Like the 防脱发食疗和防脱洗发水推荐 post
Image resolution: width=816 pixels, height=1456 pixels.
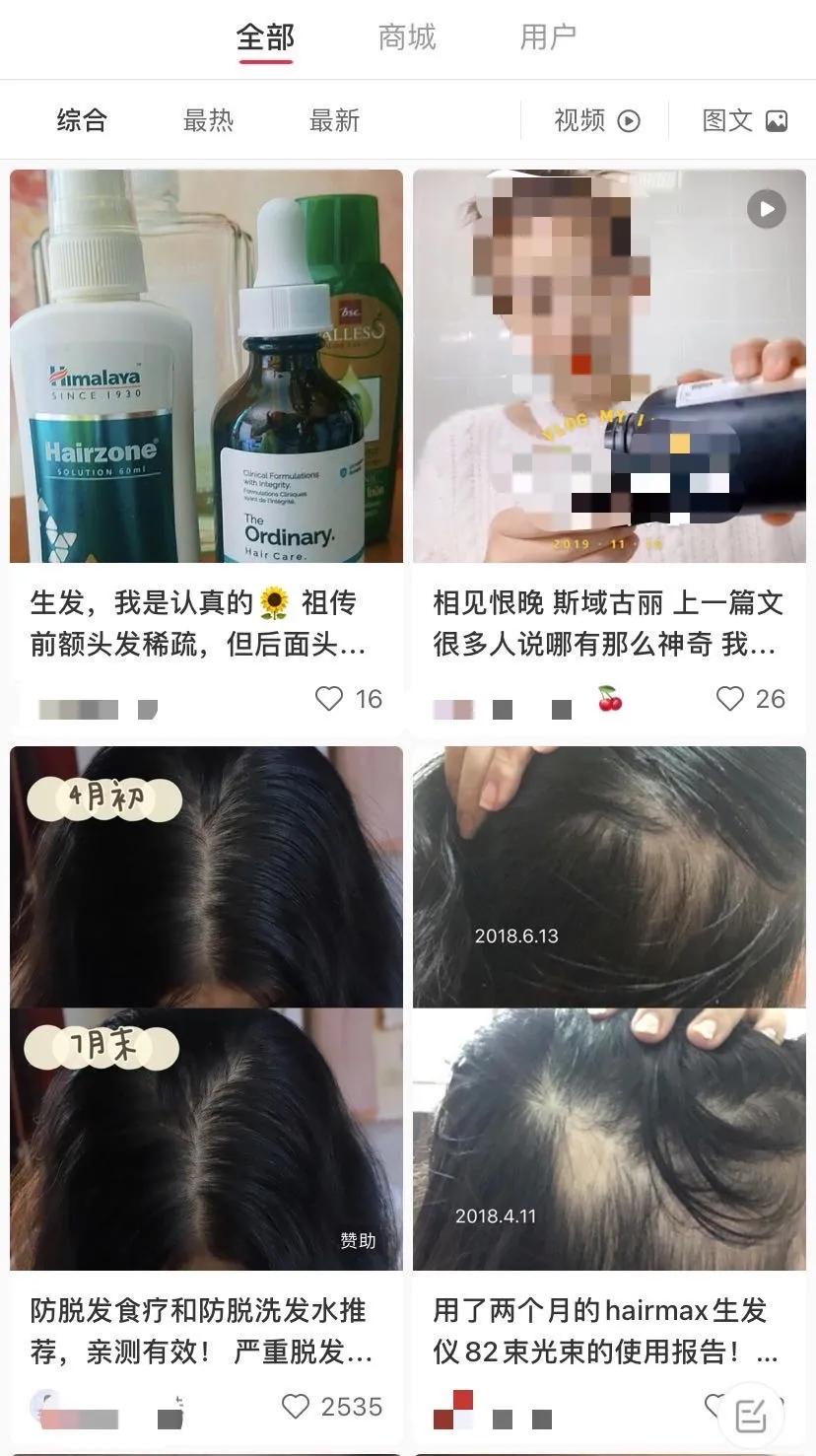(296, 1406)
